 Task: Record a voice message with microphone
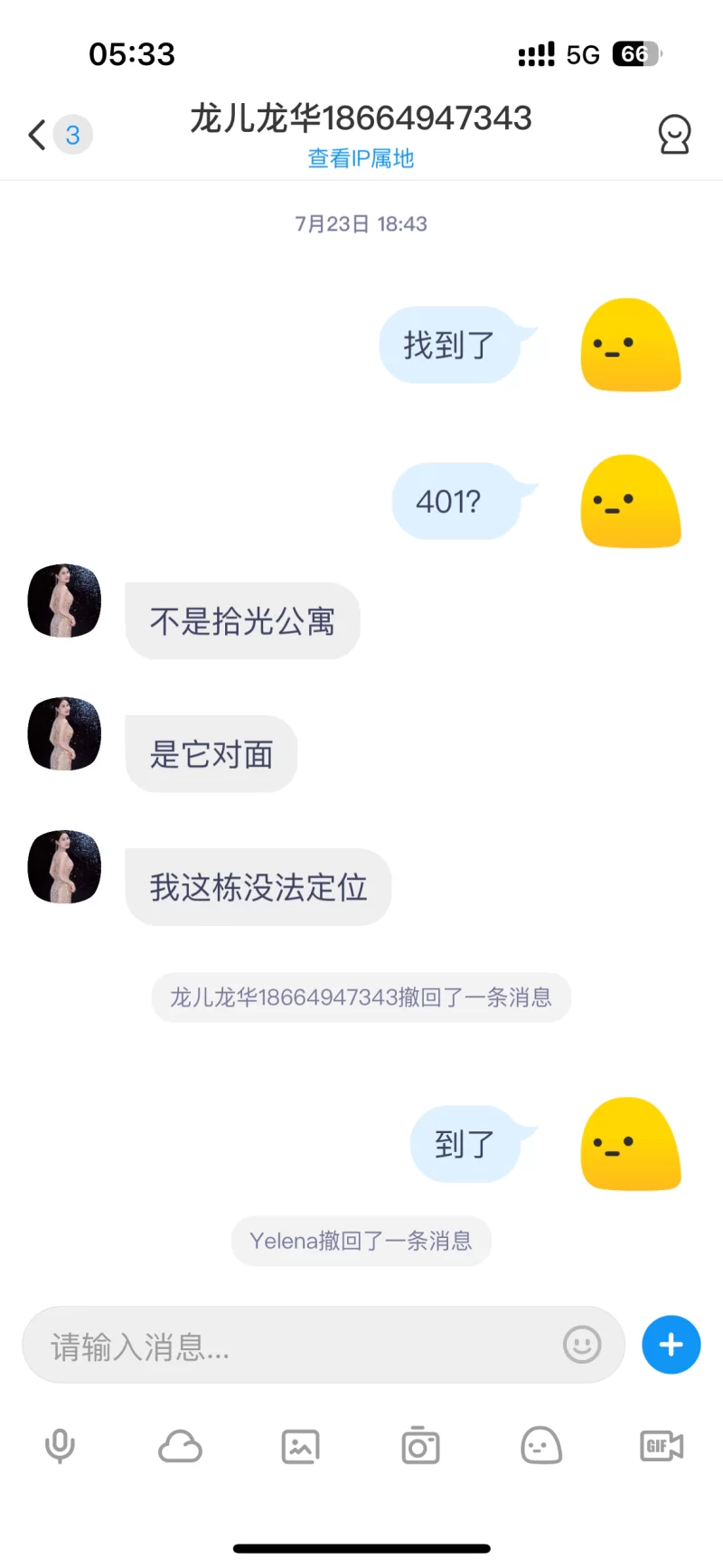pyautogui.click(x=60, y=1446)
